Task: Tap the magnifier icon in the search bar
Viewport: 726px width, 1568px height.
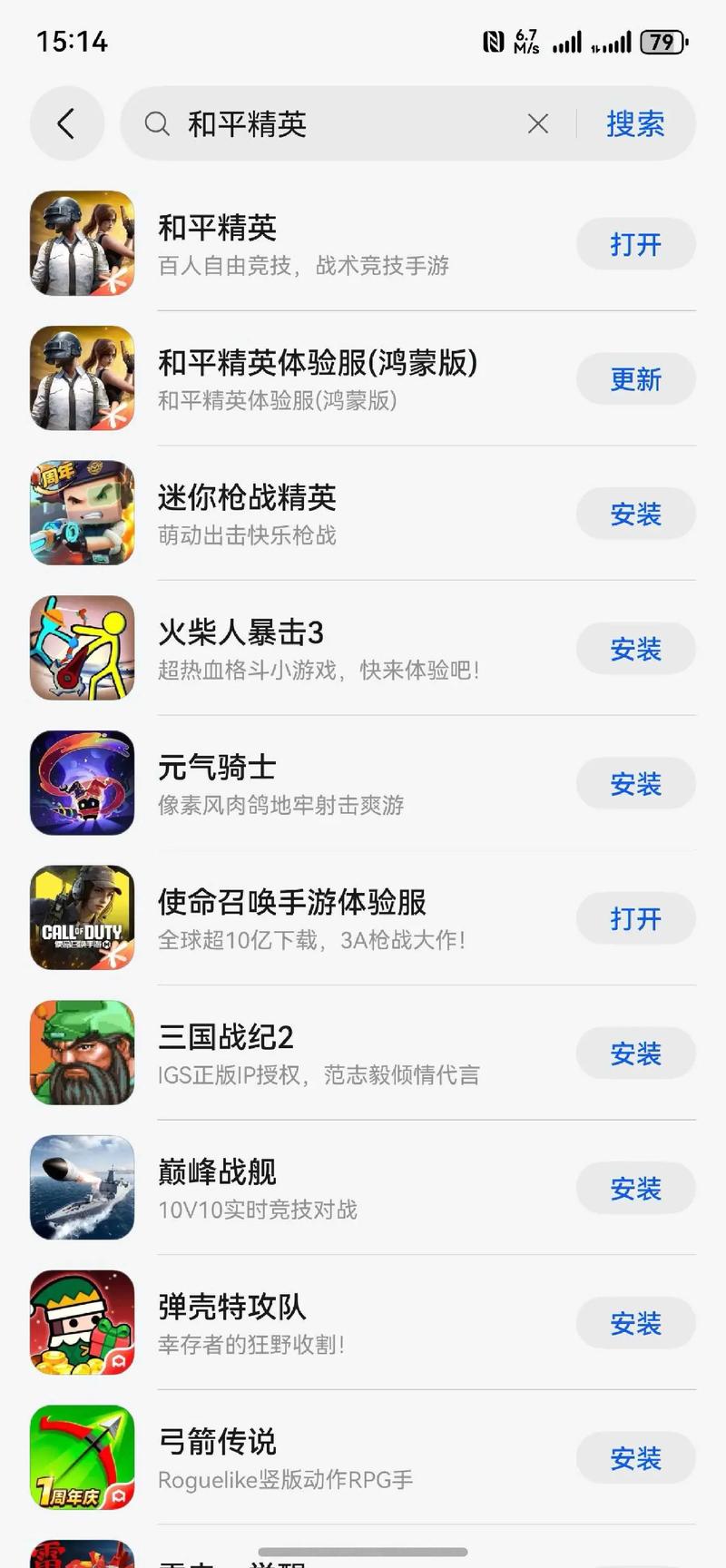Action: tap(158, 124)
